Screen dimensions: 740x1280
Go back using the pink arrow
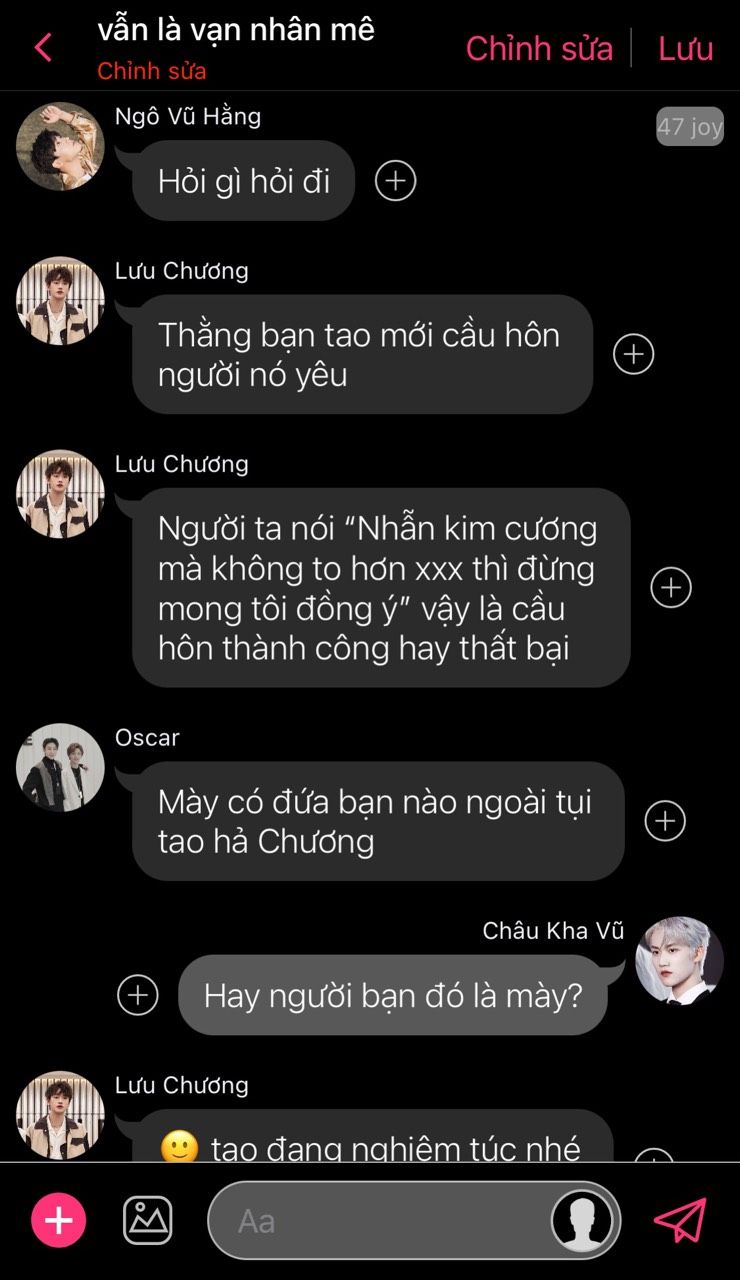(43, 47)
